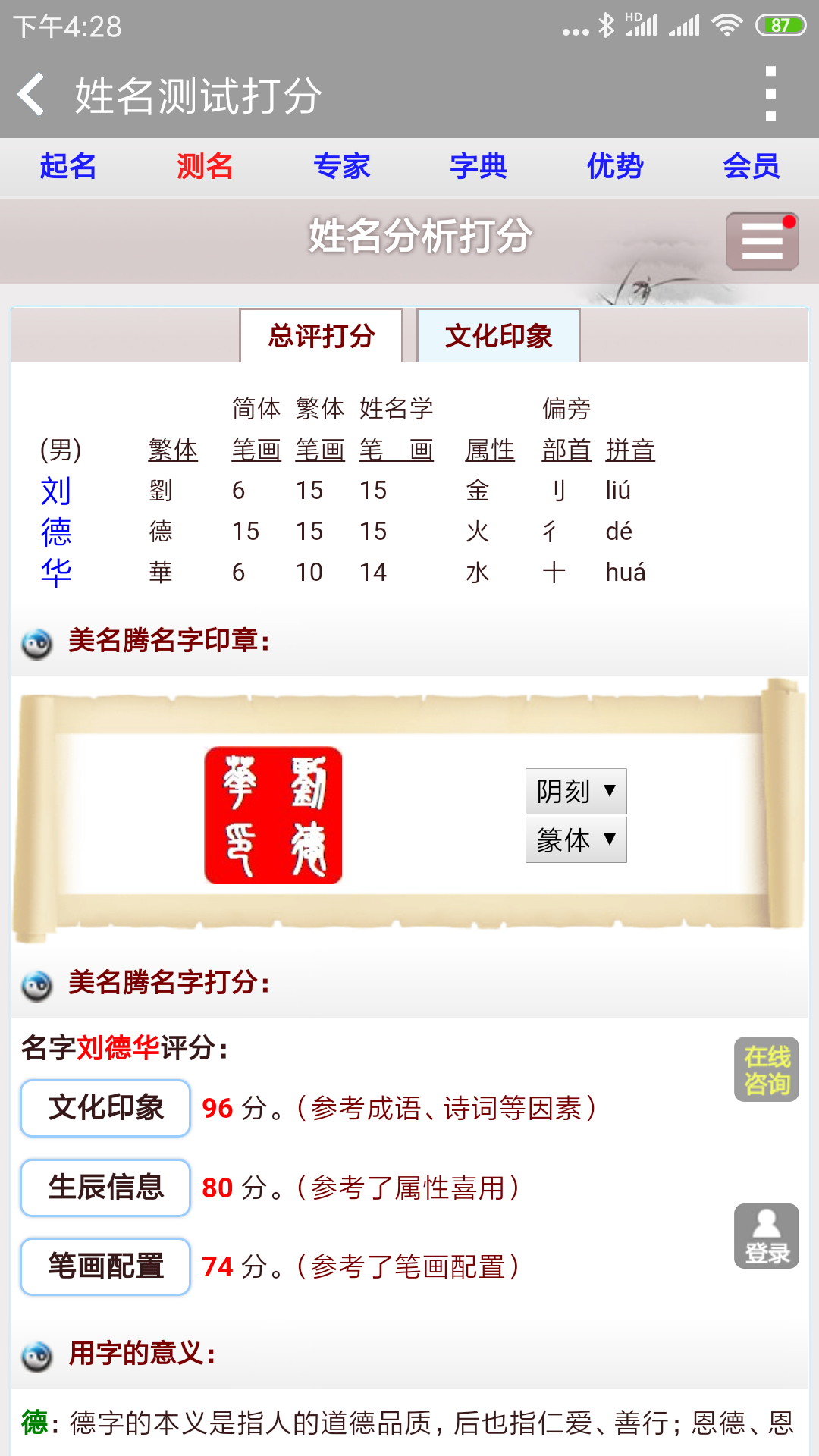Switch to the 会员 tab
The width and height of the screenshot is (819, 1456).
[751, 166]
